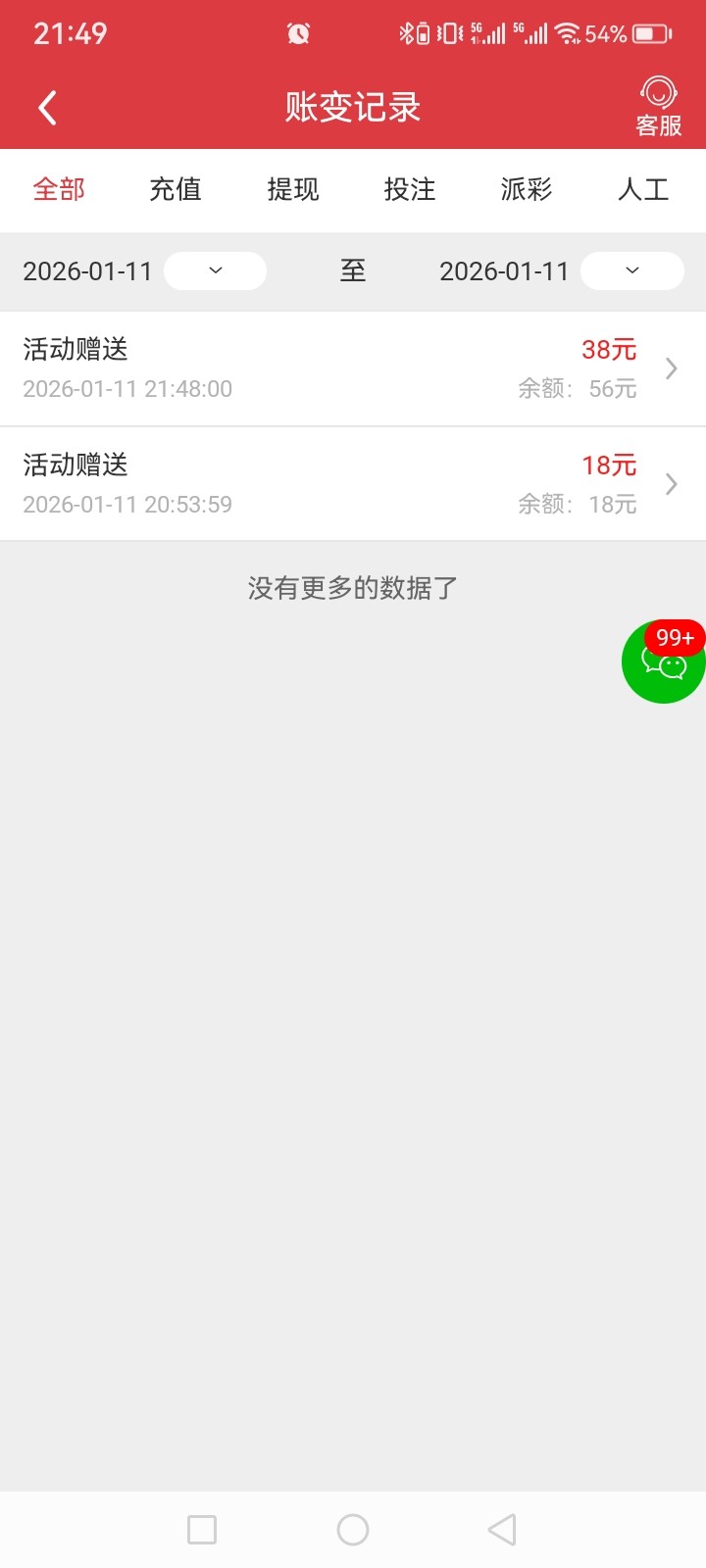Open the floating chat bubble with 99+
Image resolution: width=706 pixels, height=1568 pixels.
[x=663, y=662]
